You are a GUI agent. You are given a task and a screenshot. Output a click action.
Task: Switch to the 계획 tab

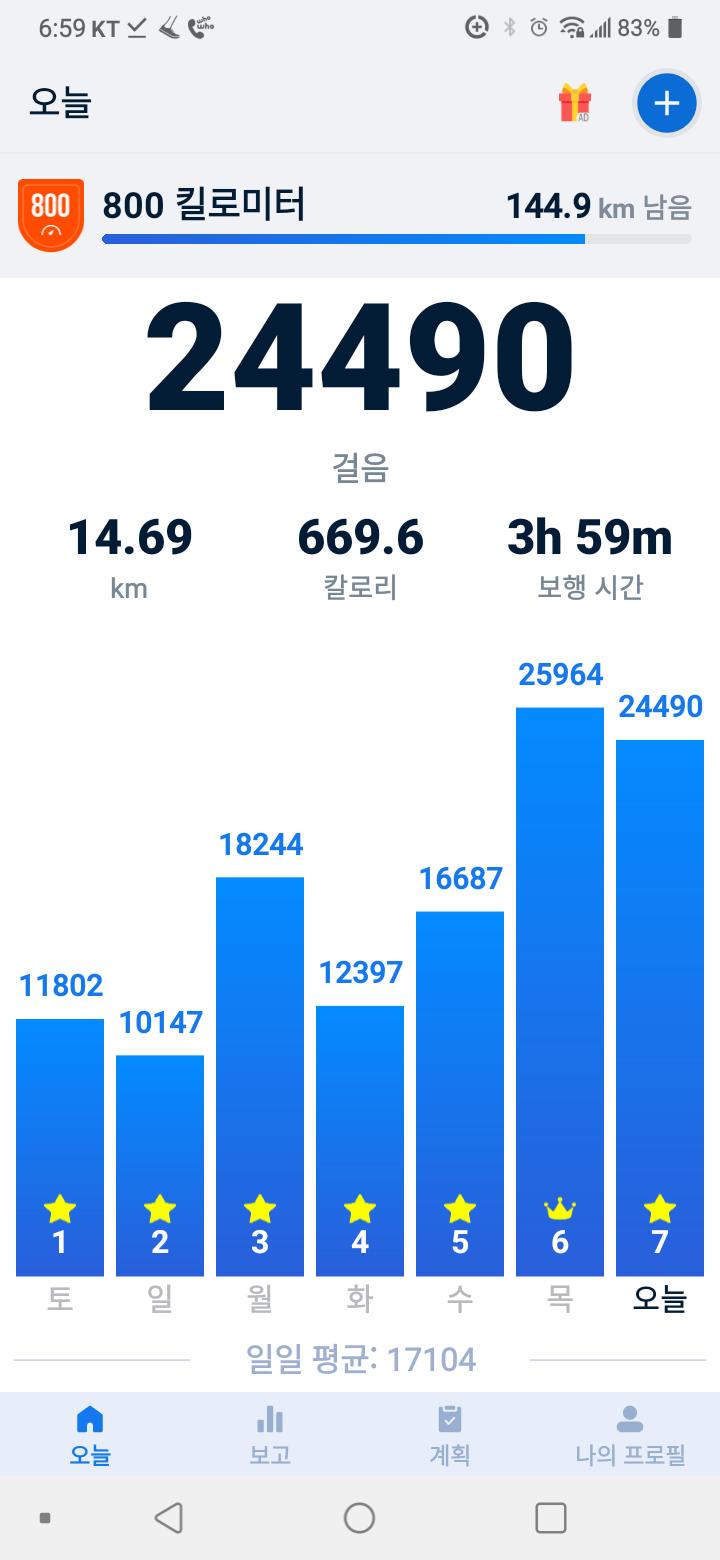[x=450, y=1434]
